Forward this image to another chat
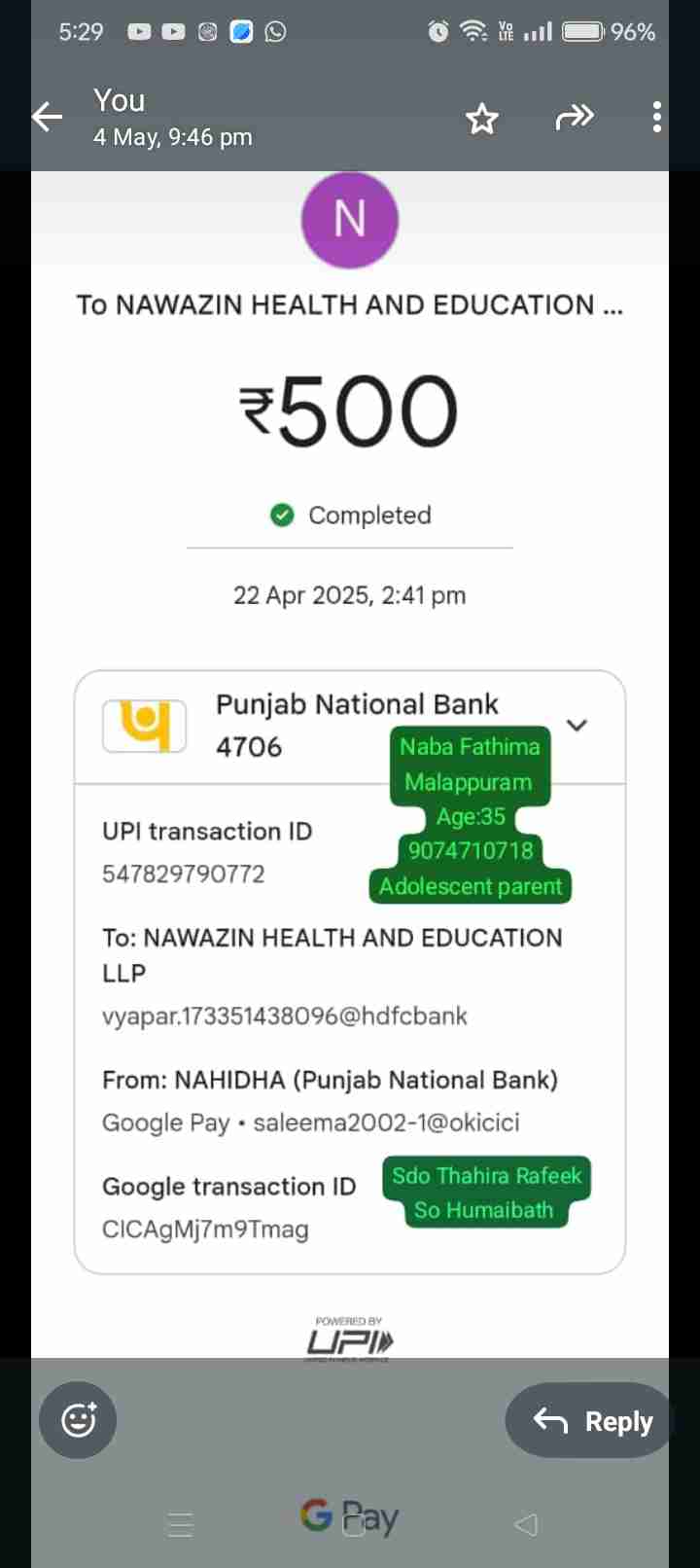Screen dimensions: 700x1568 click(x=574, y=118)
